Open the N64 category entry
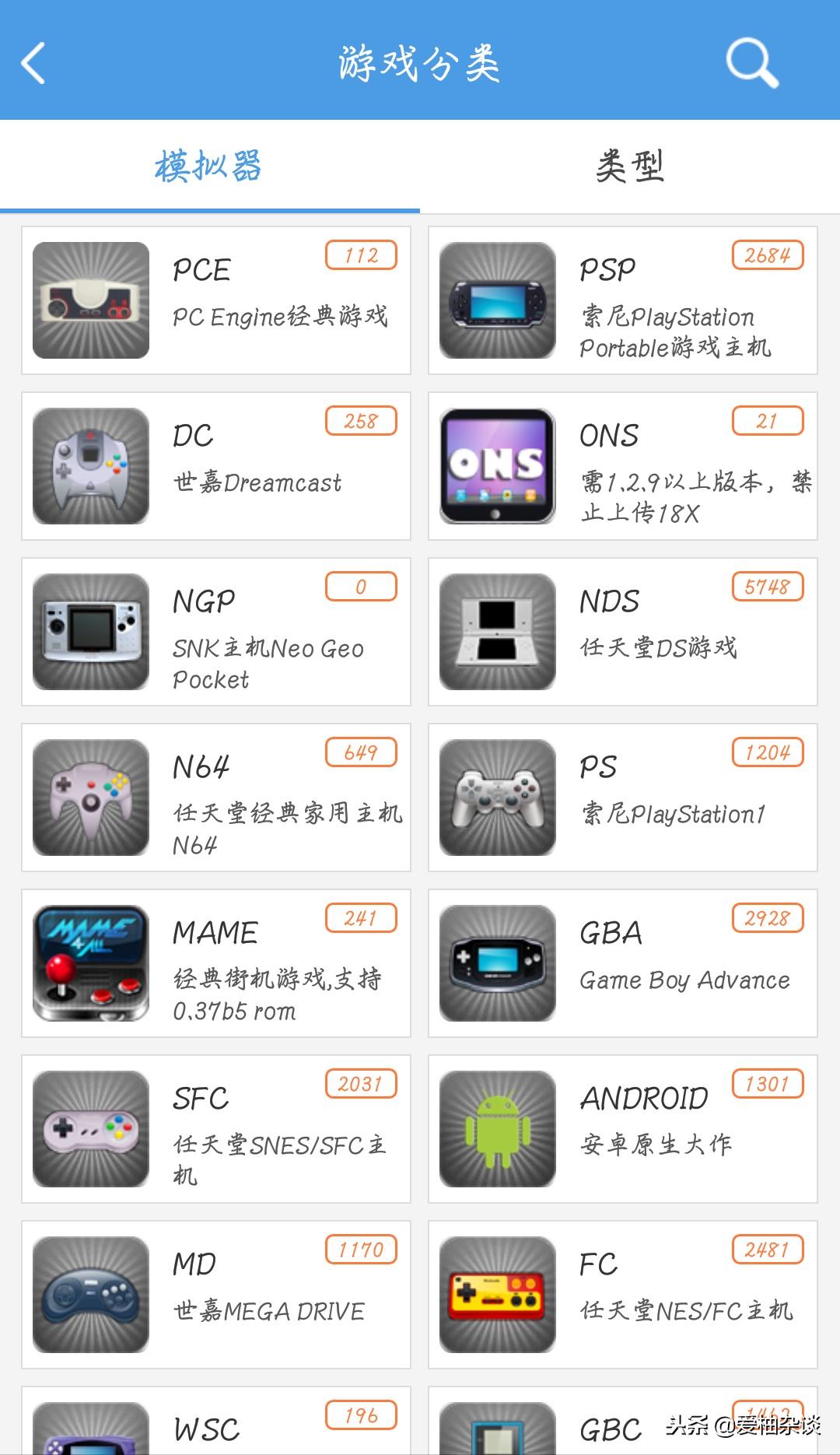This screenshot has height=1455, width=840. [218, 797]
